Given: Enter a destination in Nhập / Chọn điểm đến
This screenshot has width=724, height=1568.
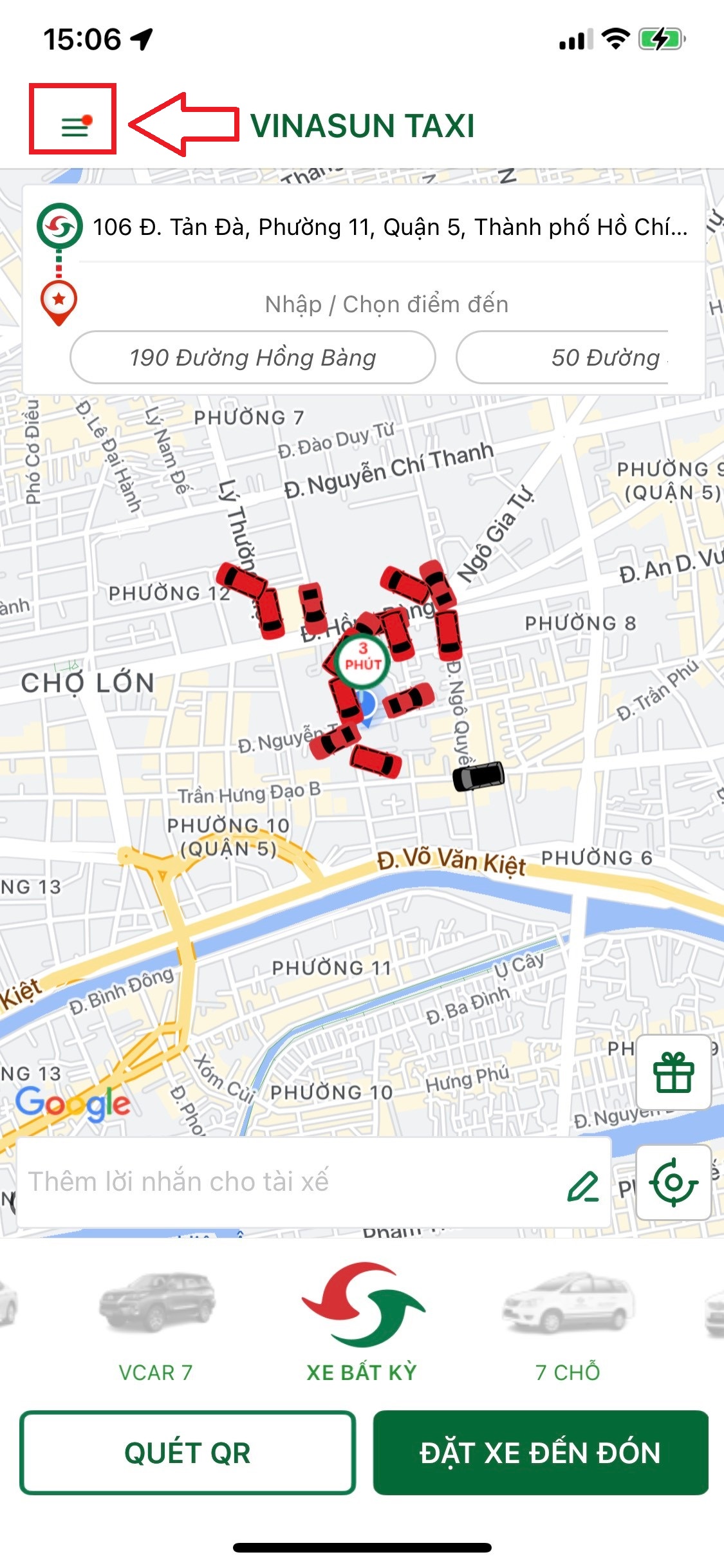Looking at the screenshot, I should click(386, 304).
